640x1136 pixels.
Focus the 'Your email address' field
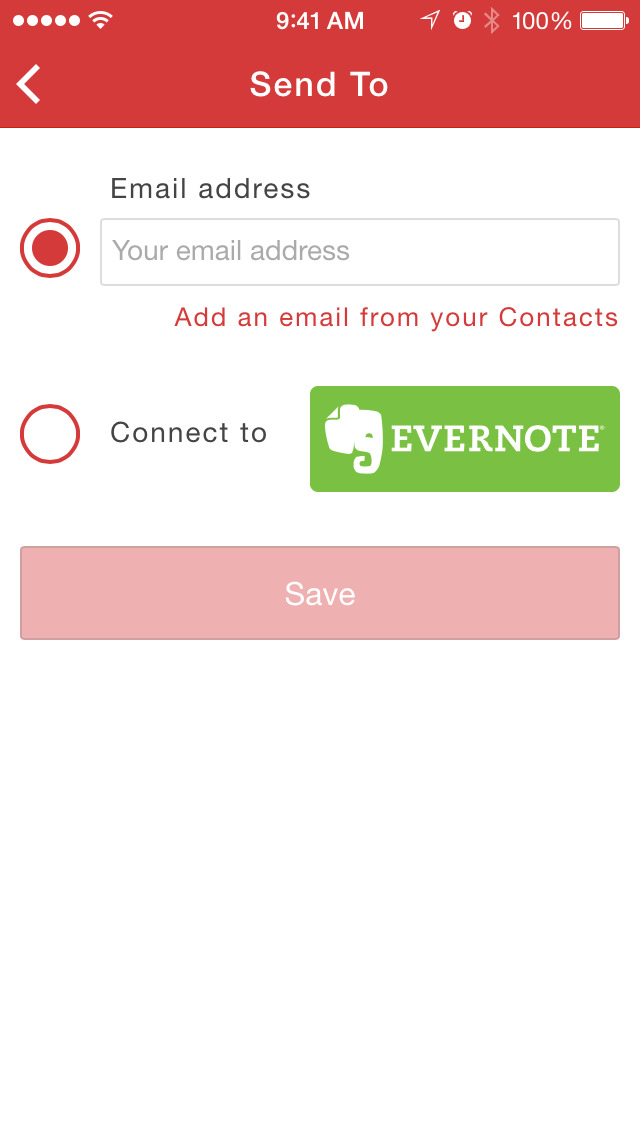(360, 252)
